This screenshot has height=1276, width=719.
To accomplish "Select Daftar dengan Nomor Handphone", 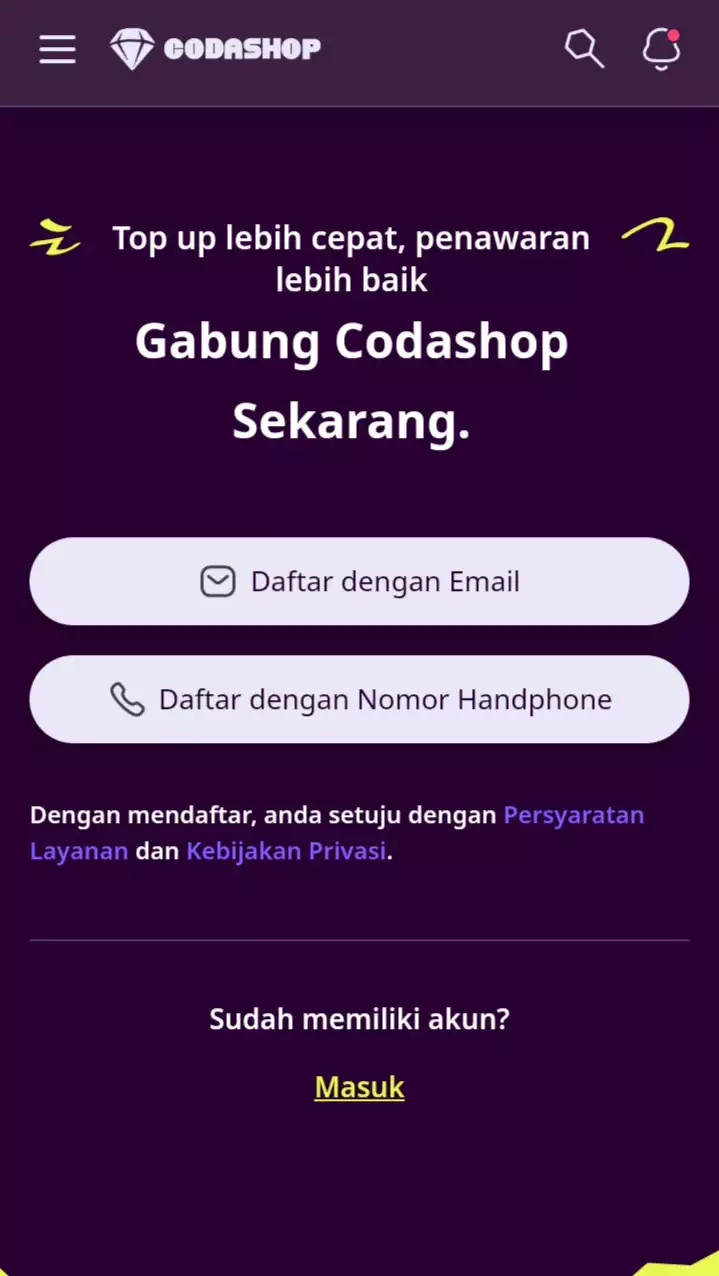I will [359, 699].
